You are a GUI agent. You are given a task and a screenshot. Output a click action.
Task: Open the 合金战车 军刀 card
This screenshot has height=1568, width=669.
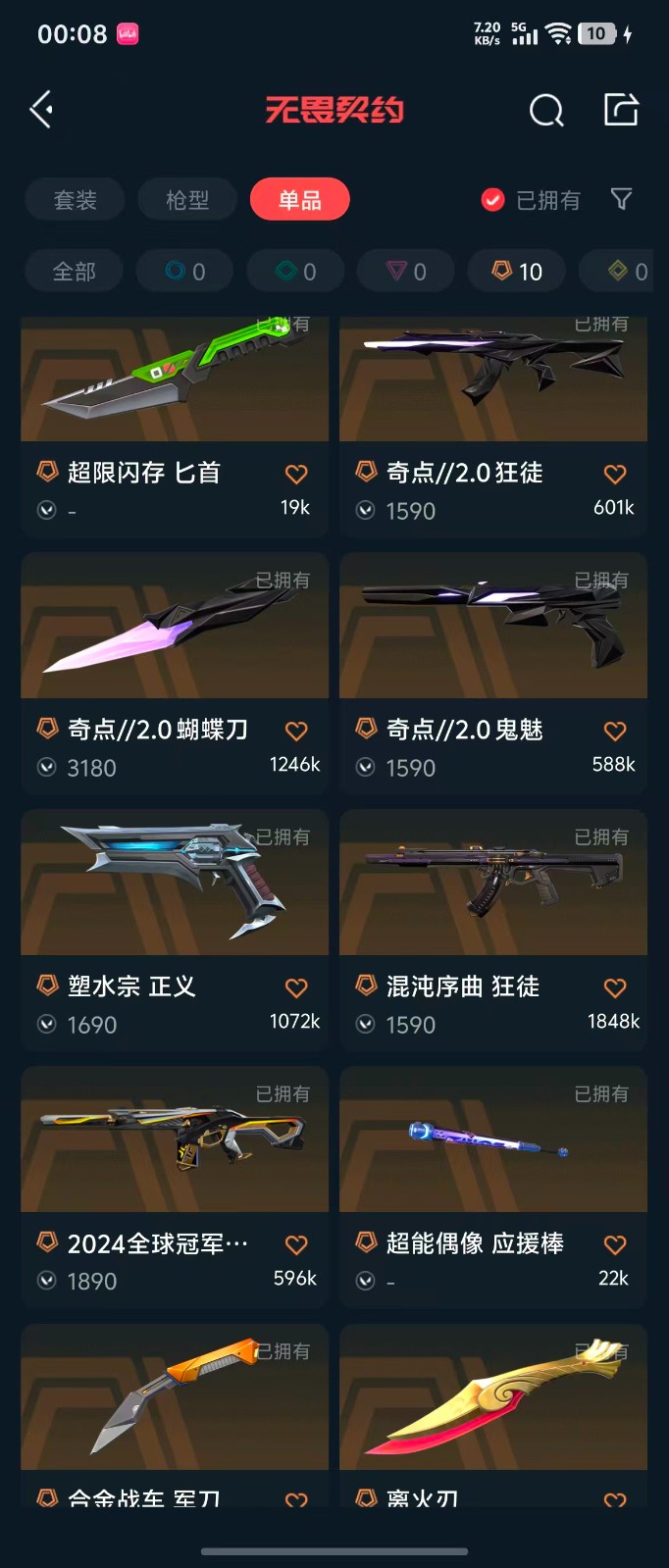[x=175, y=1402]
